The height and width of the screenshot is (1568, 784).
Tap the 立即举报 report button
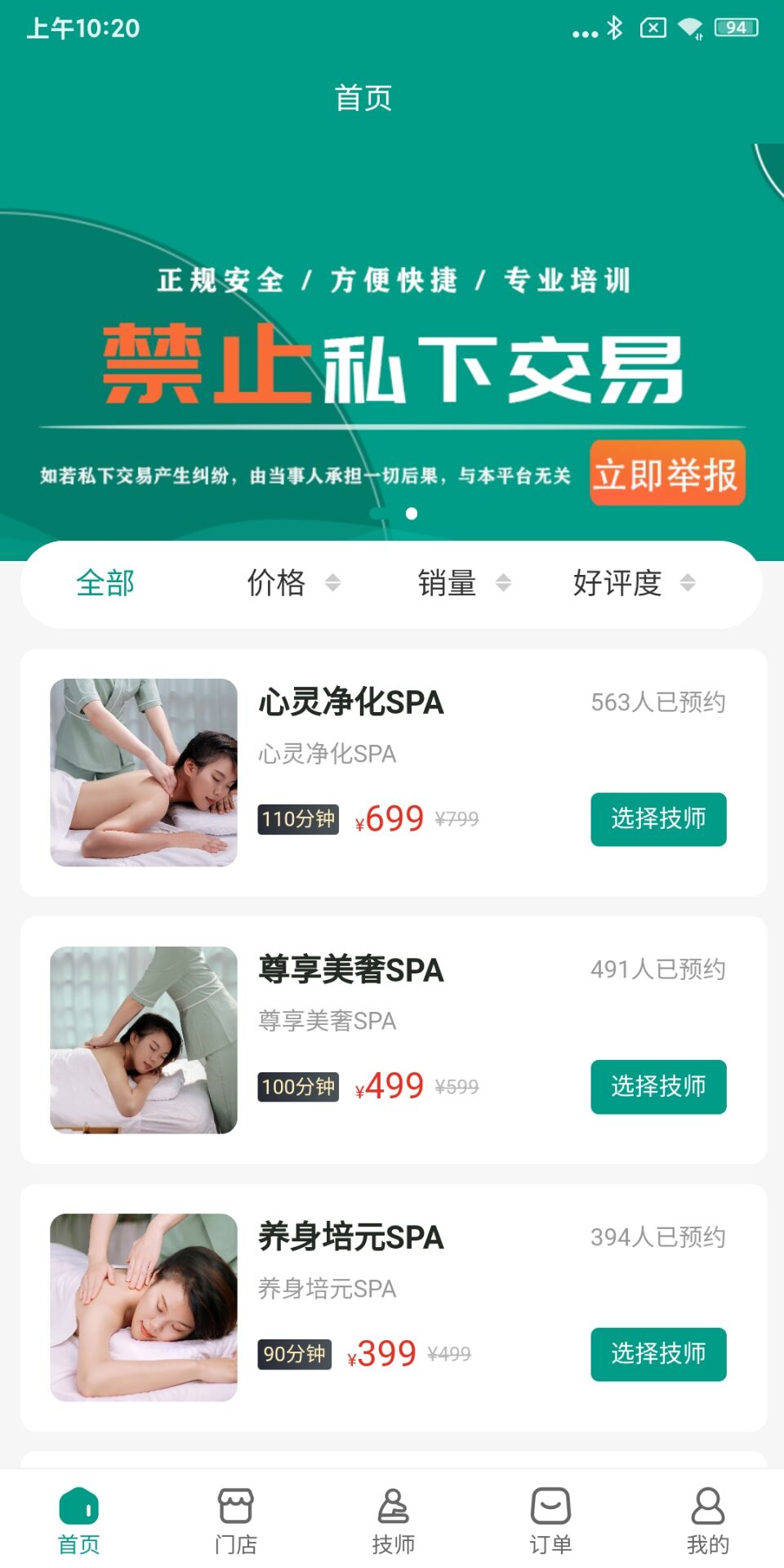pos(667,474)
